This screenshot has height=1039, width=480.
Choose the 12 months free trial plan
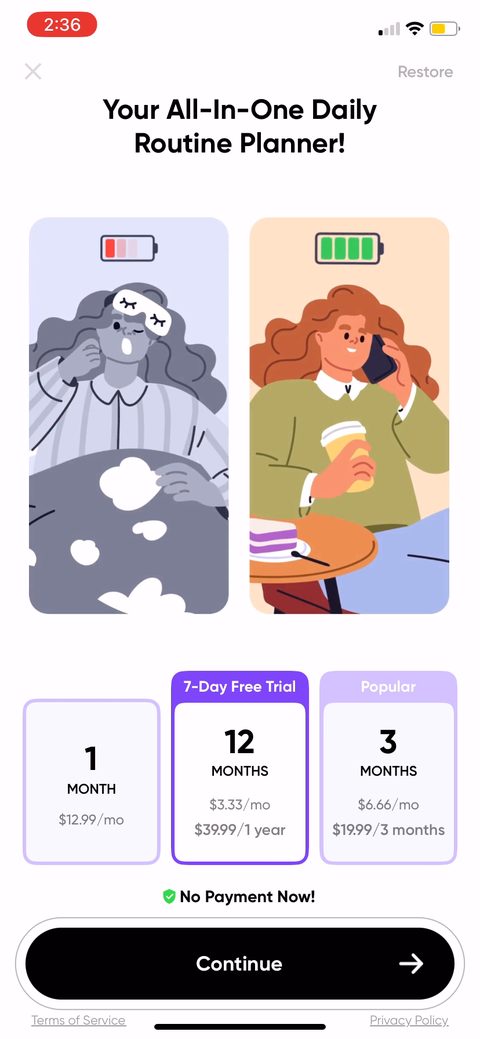240,767
